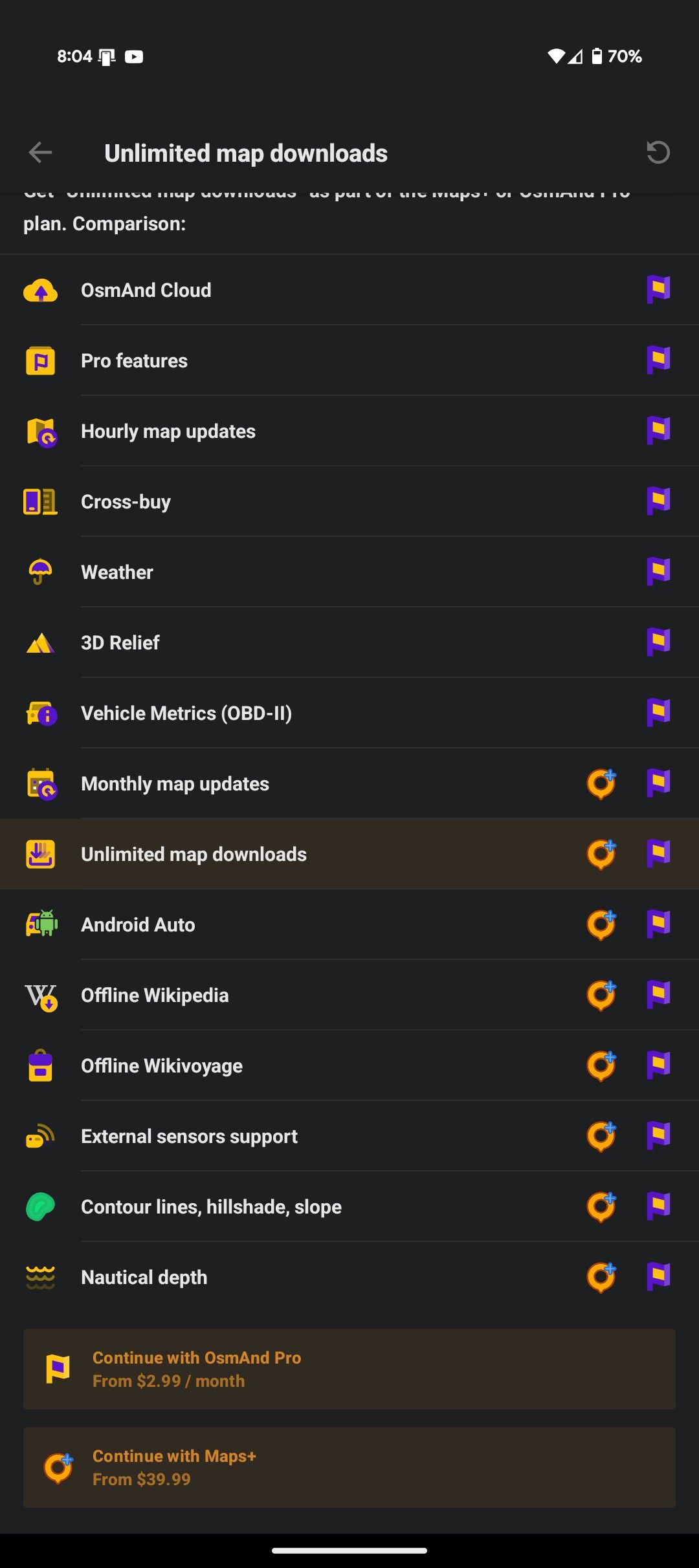The image size is (699, 1568).
Task: Click Continue with Maps+
Action: click(349, 1467)
